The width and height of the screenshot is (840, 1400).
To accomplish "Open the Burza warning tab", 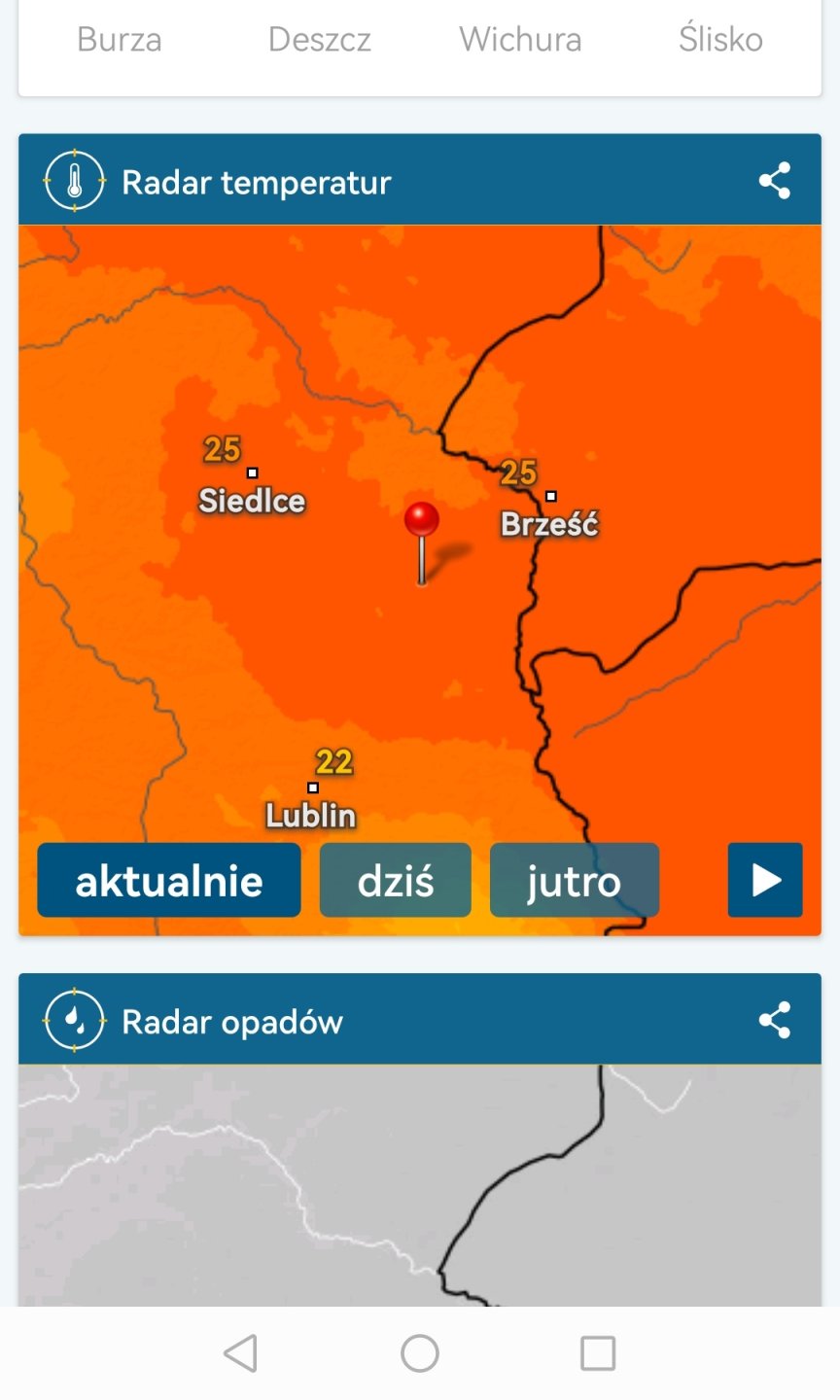I will (120, 40).
